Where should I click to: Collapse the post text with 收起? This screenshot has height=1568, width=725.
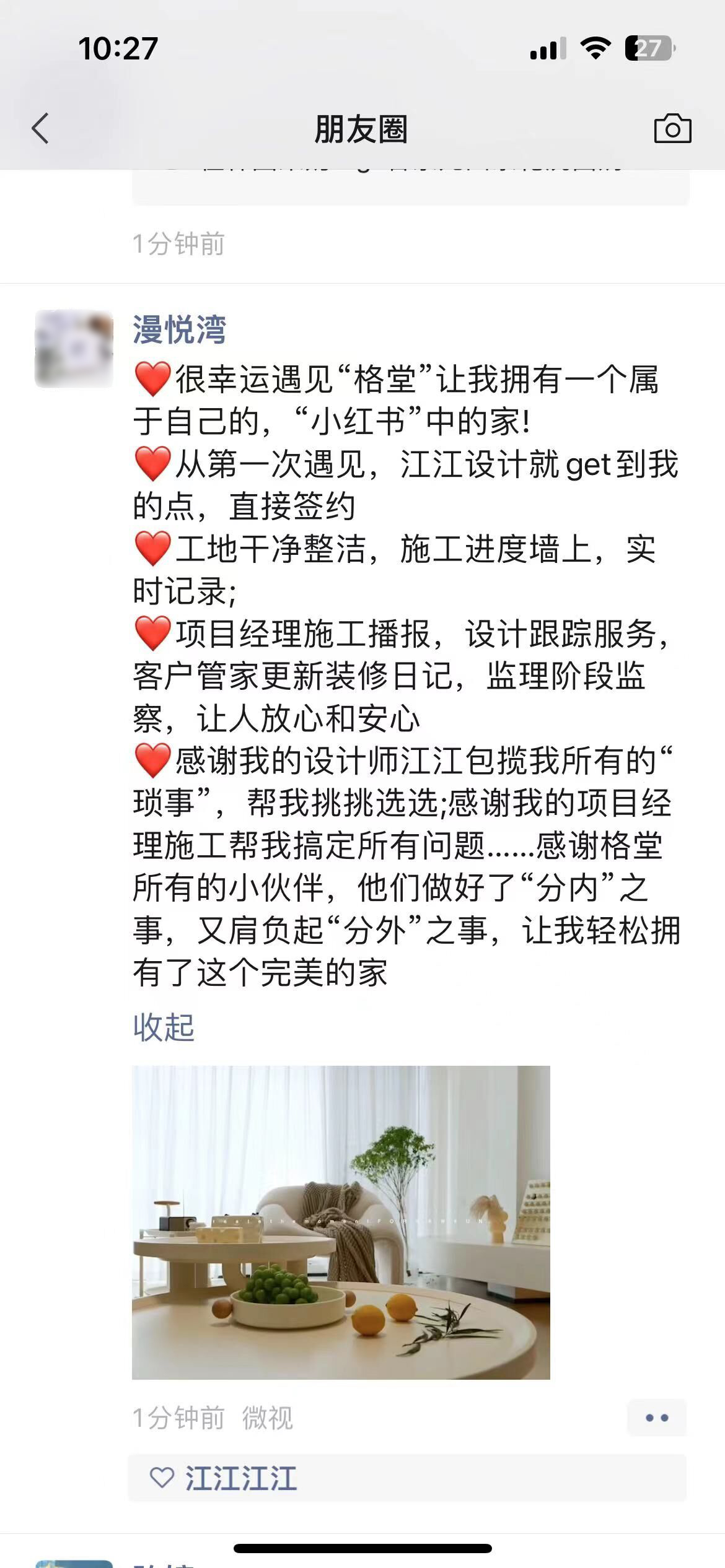tap(164, 1027)
